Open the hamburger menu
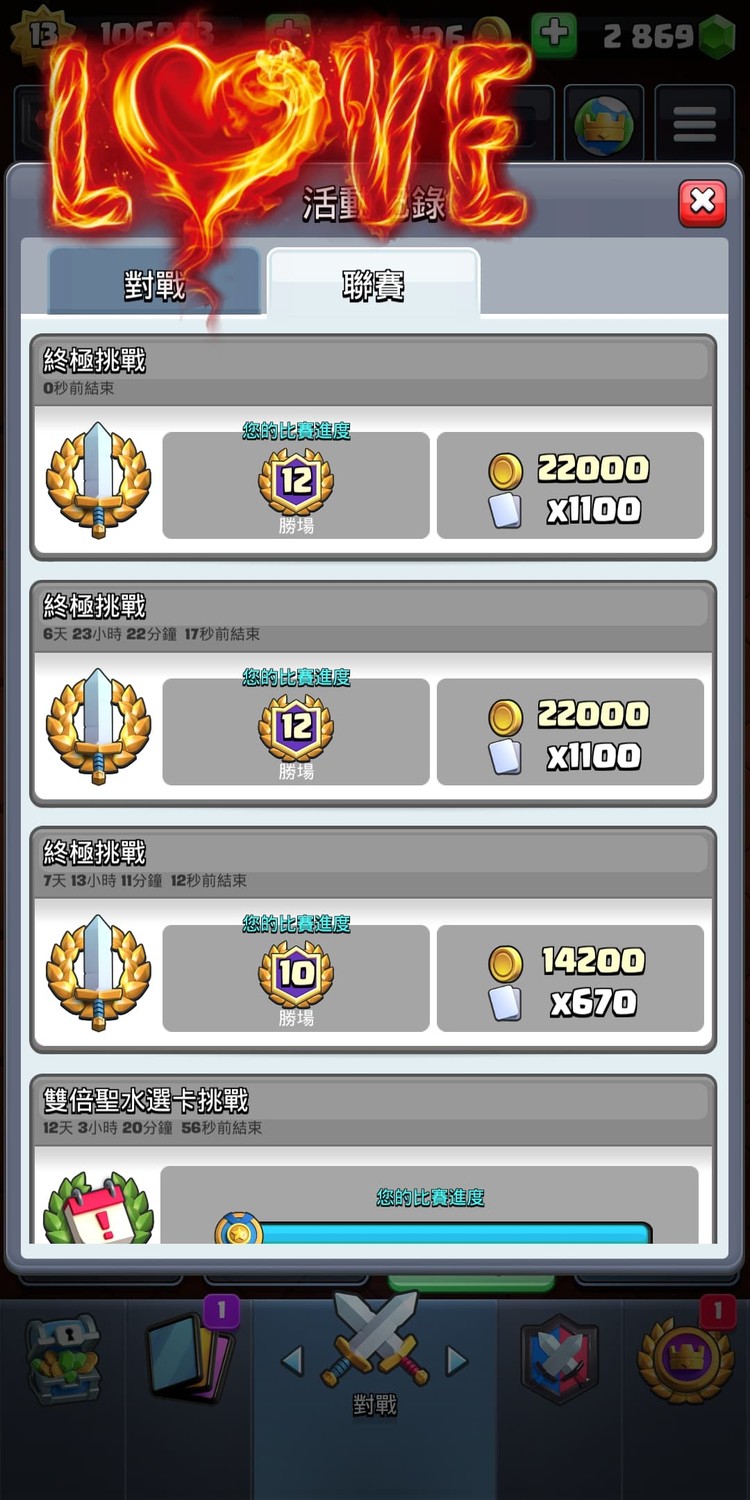Screen dimensions: 750x1500 pyautogui.click(x=694, y=125)
